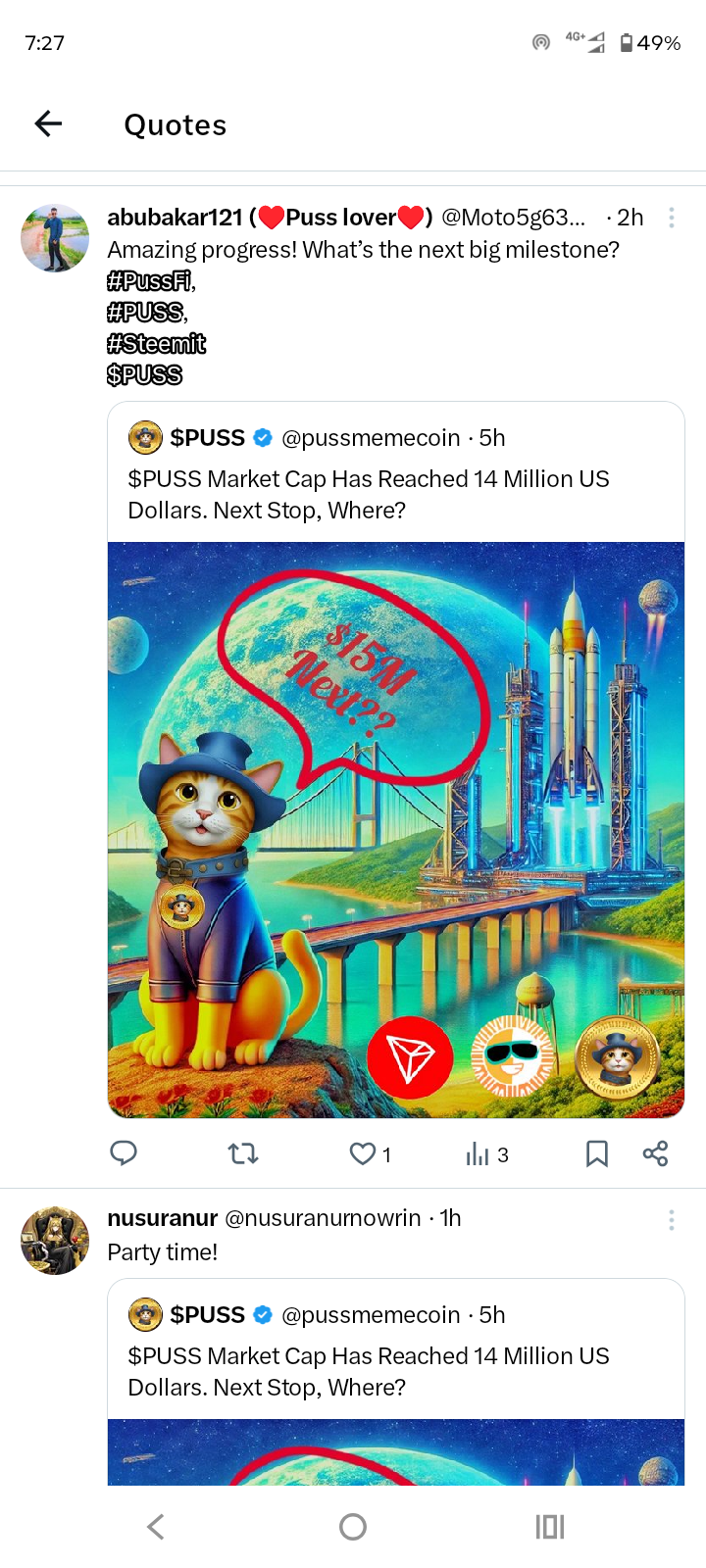Open overflow menu on nusuranur's post
This screenshot has height=1568, width=706.
coord(671,1219)
